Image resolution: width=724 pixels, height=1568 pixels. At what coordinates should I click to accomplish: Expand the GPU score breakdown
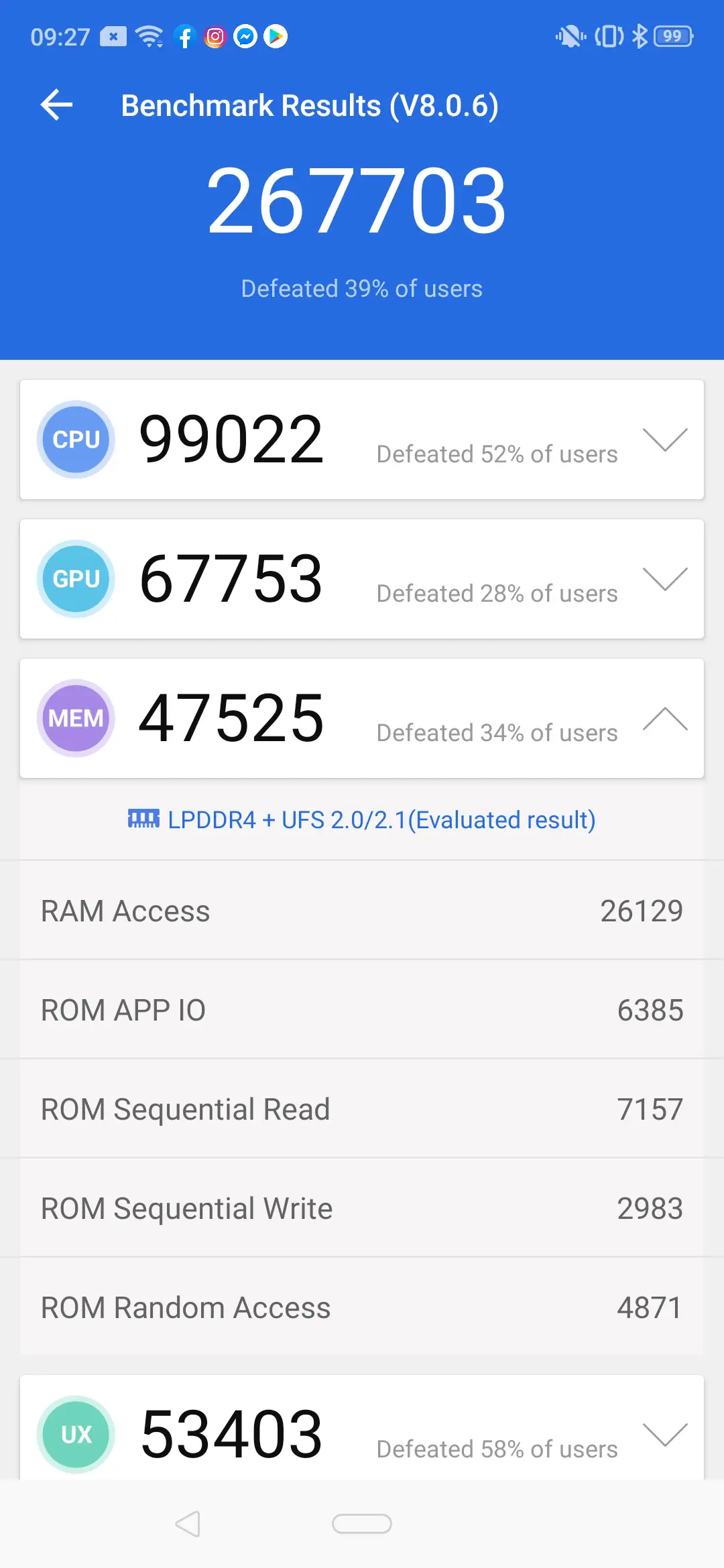point(665,579)
